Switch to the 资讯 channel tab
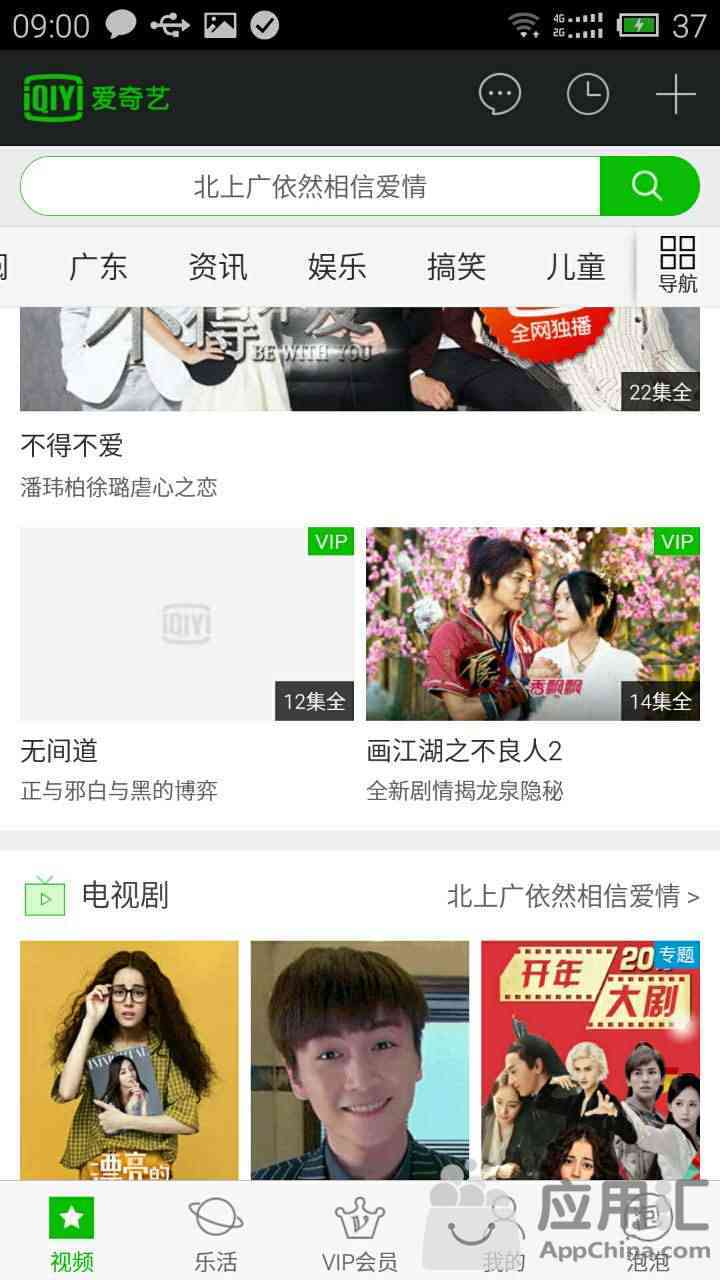The image size is (720, 1280). [x=217, y=267]
